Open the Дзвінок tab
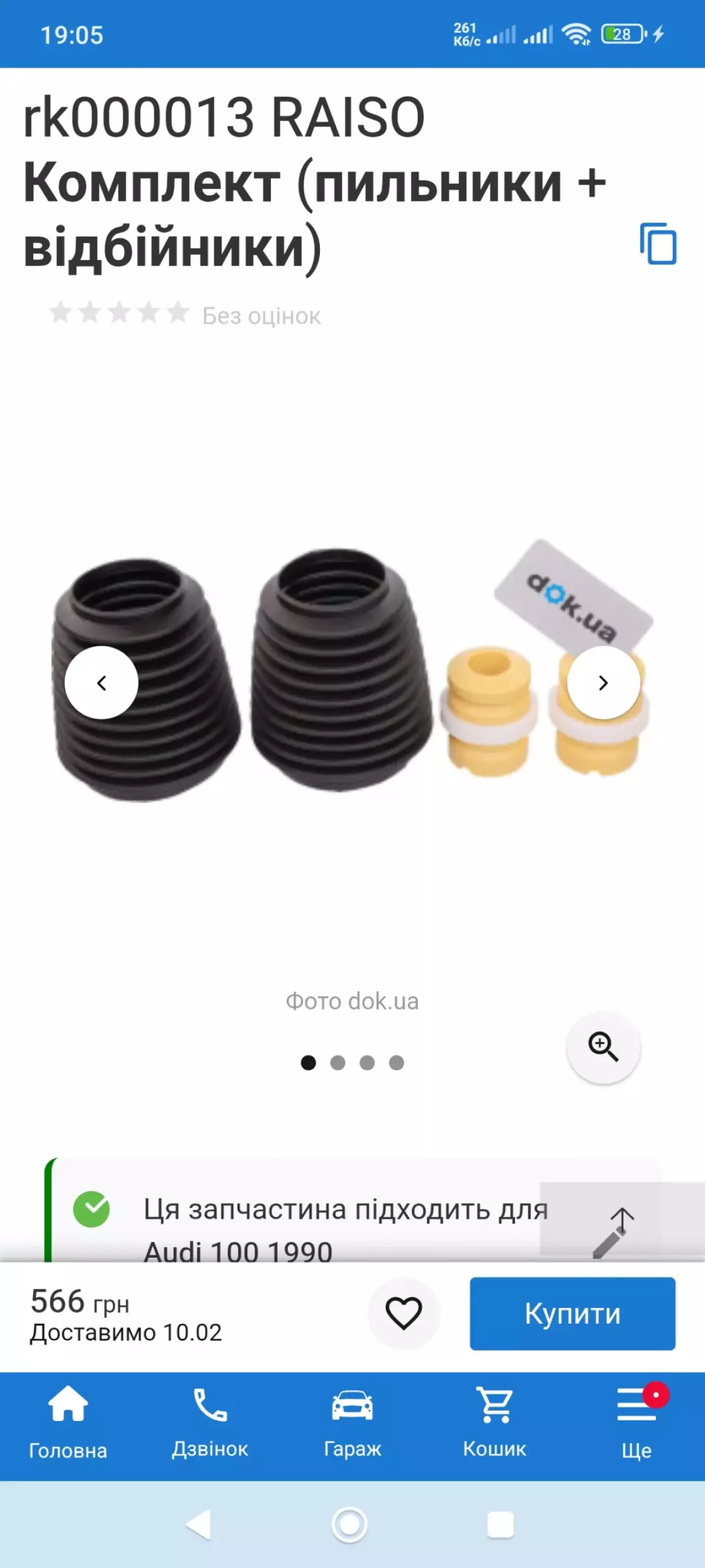Screen dimensions: 705x1568 210,1424
